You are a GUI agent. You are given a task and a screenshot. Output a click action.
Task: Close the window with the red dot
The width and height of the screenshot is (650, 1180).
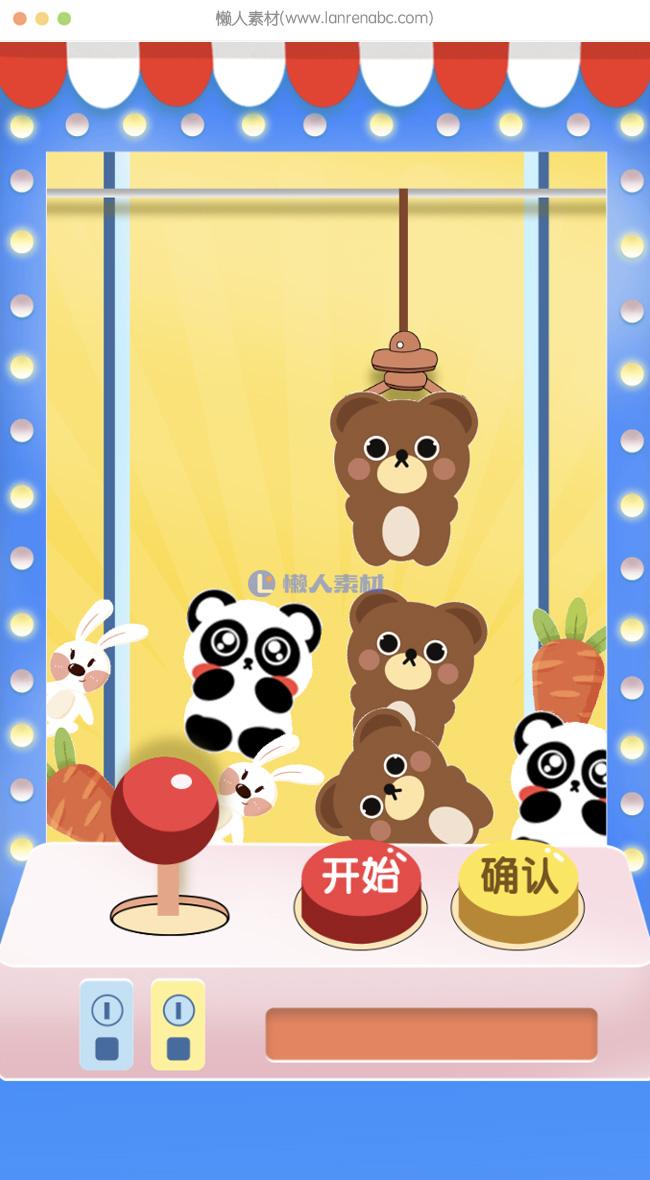pos(20,18)
